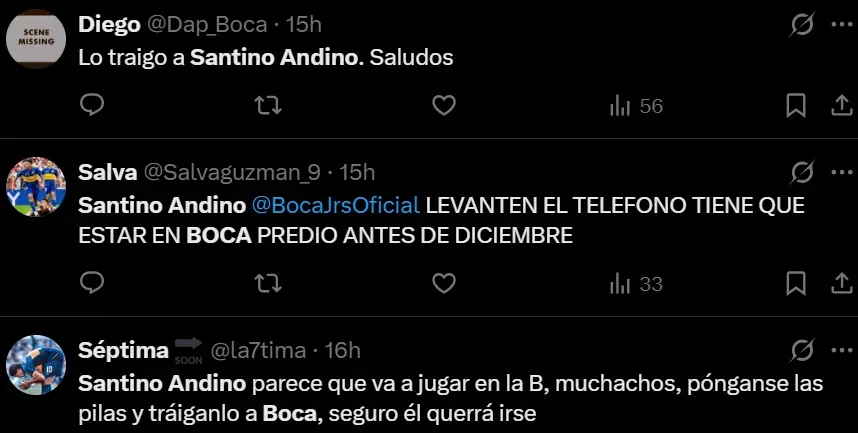Viewport: 858px width, 433px height.
Task: Retweet Salva's post
Action: tap(268, 284)
